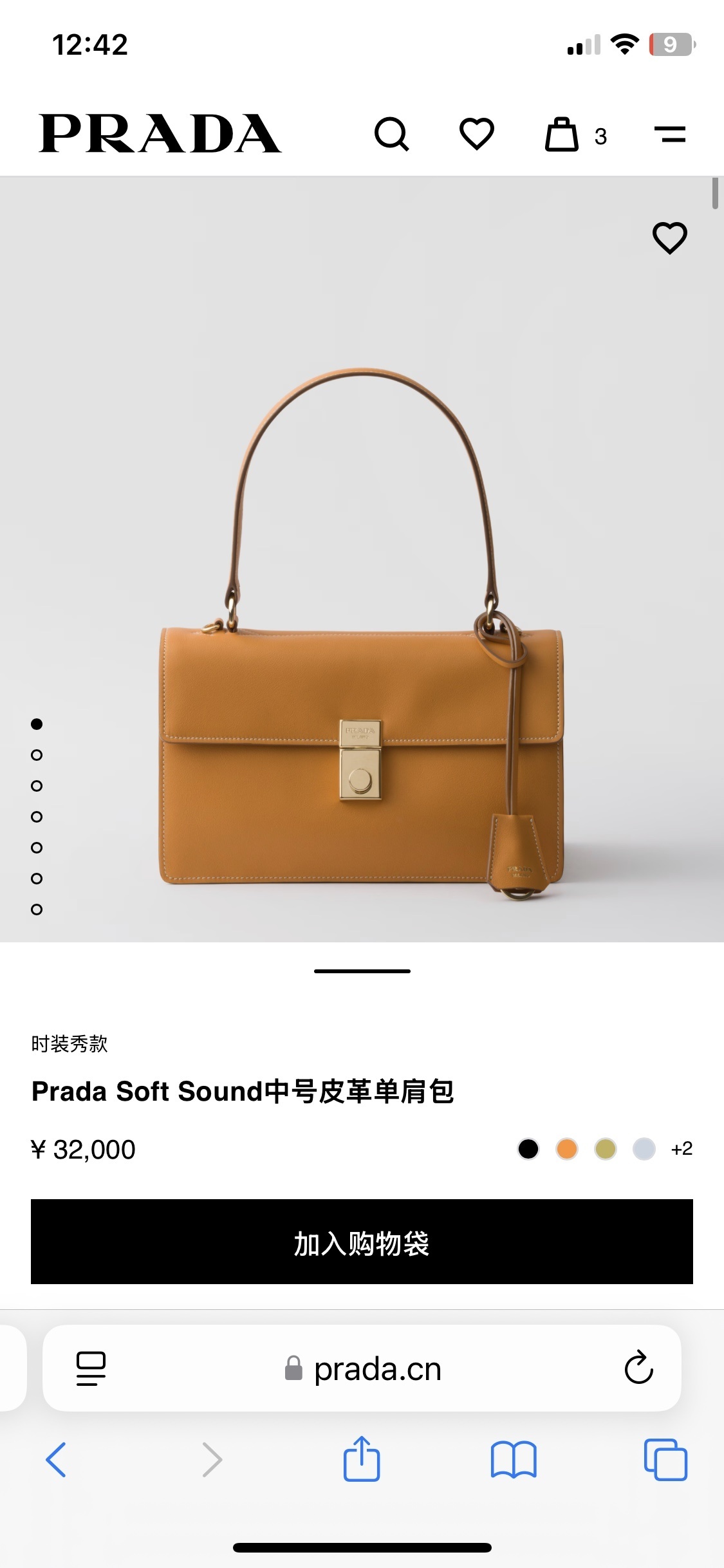This screenshot has width=724, height=1568.
Task: Choose the light blue color swatch
Action: tap(644, 1149)
